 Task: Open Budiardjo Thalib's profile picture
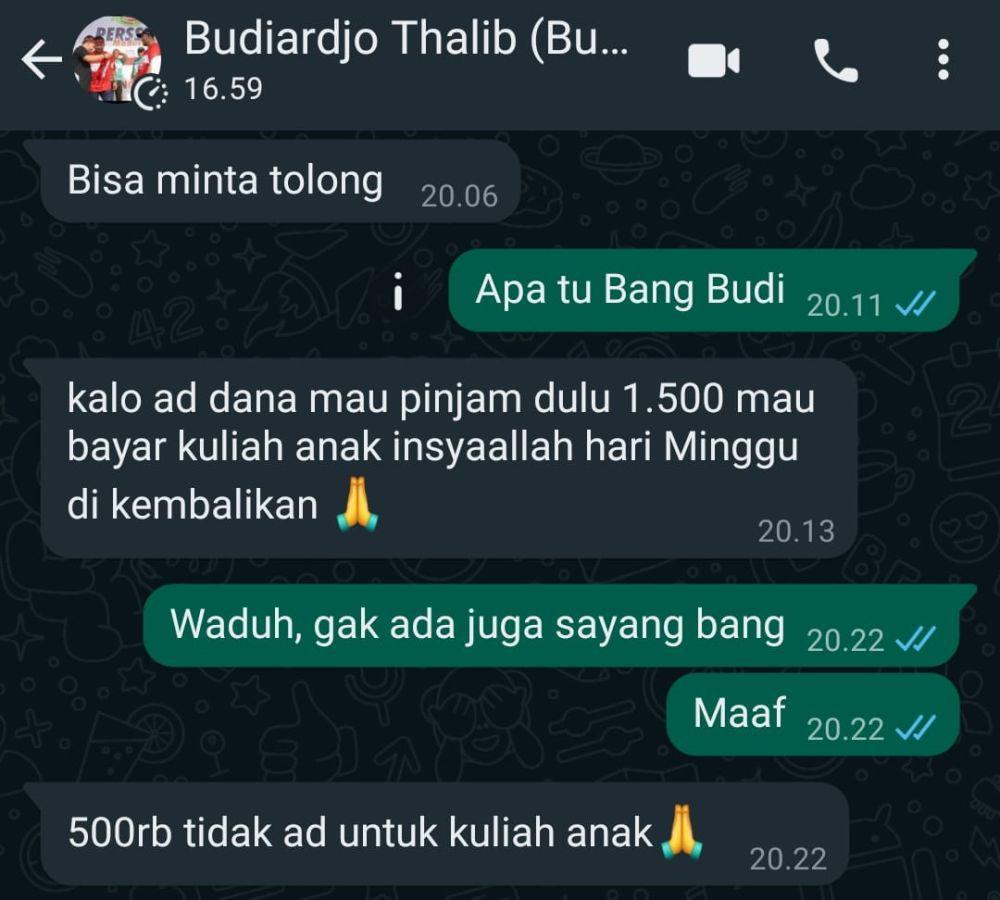[x=117, y=62]
